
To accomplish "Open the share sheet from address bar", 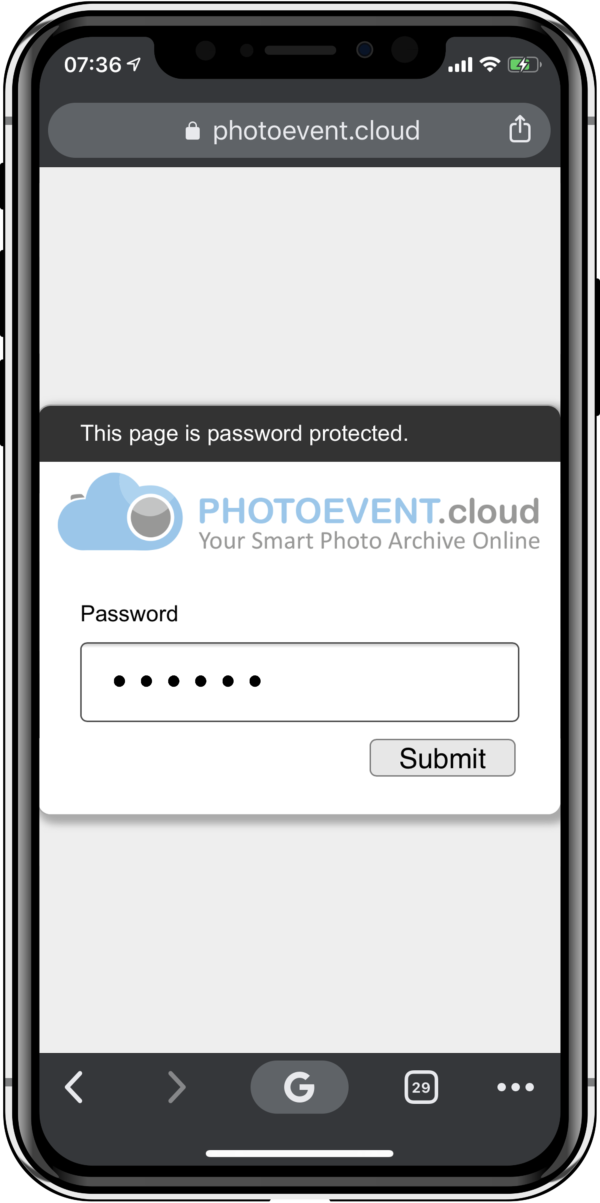I will 519,130.
